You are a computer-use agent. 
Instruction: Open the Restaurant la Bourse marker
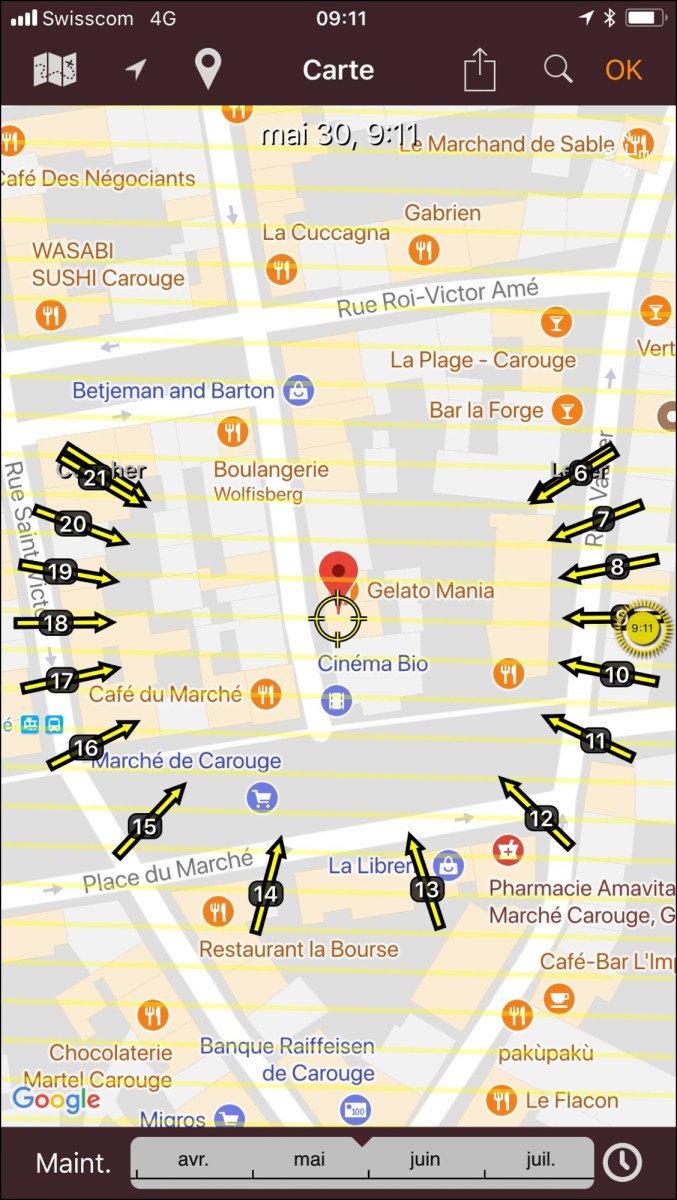tap(217, 911)
